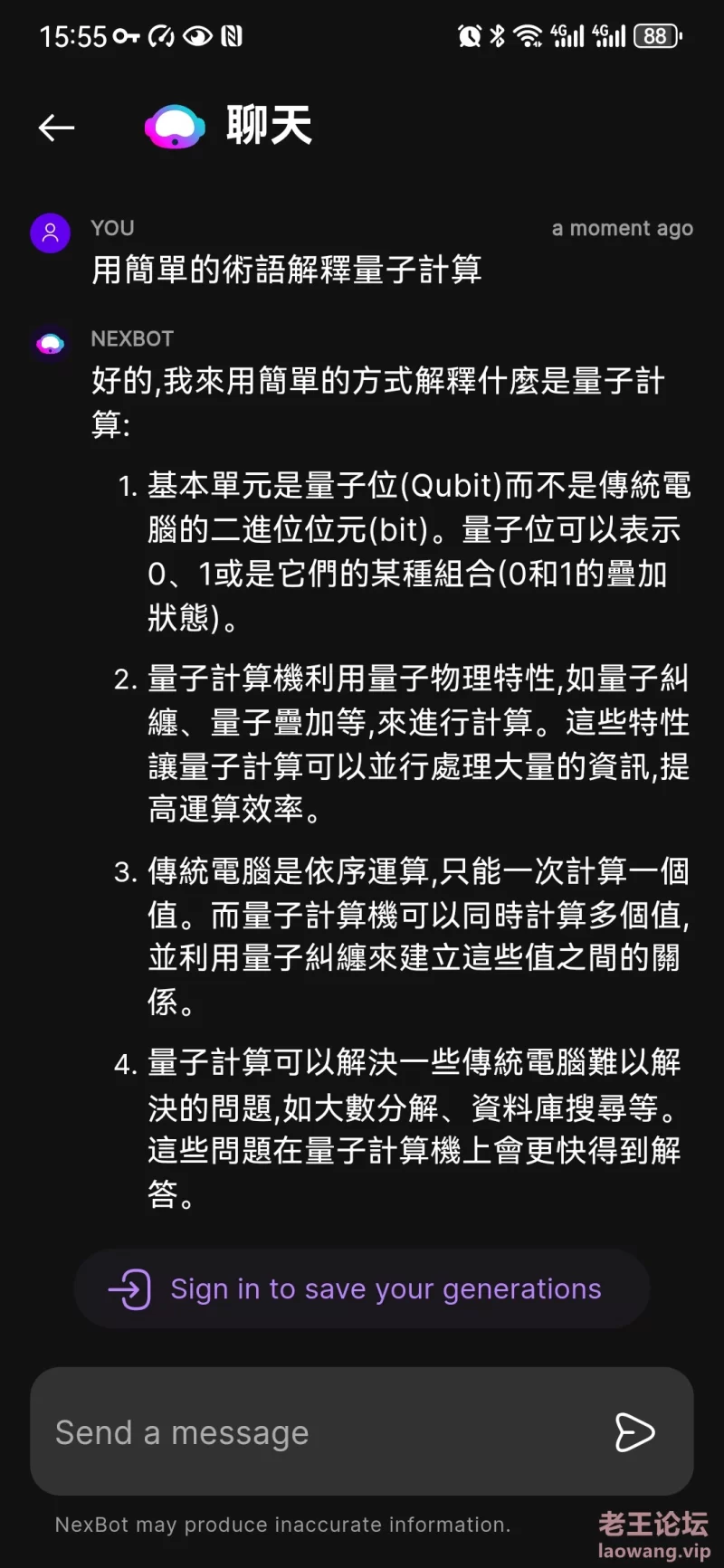Go back using the arrow
This screenshot has width=724, height=1568.
(x=56, y=128)
